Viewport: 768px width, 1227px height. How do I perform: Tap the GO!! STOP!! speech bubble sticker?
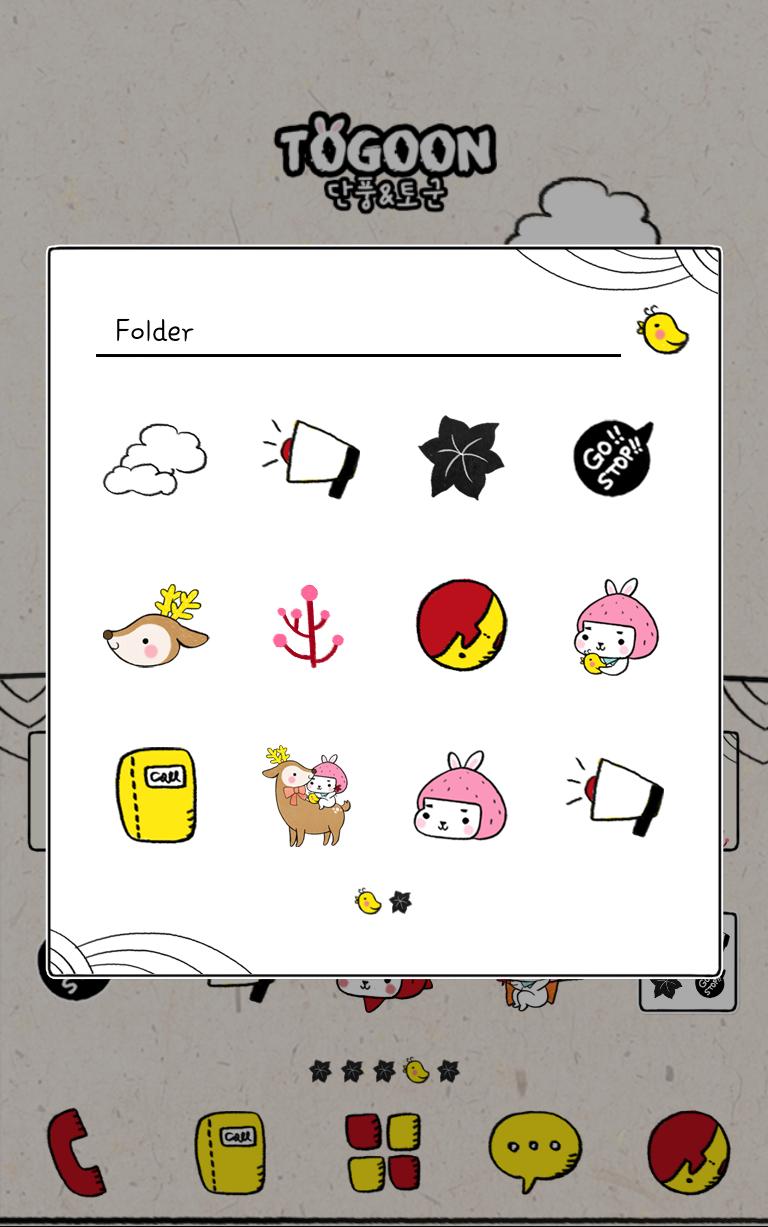coord(612,458)
